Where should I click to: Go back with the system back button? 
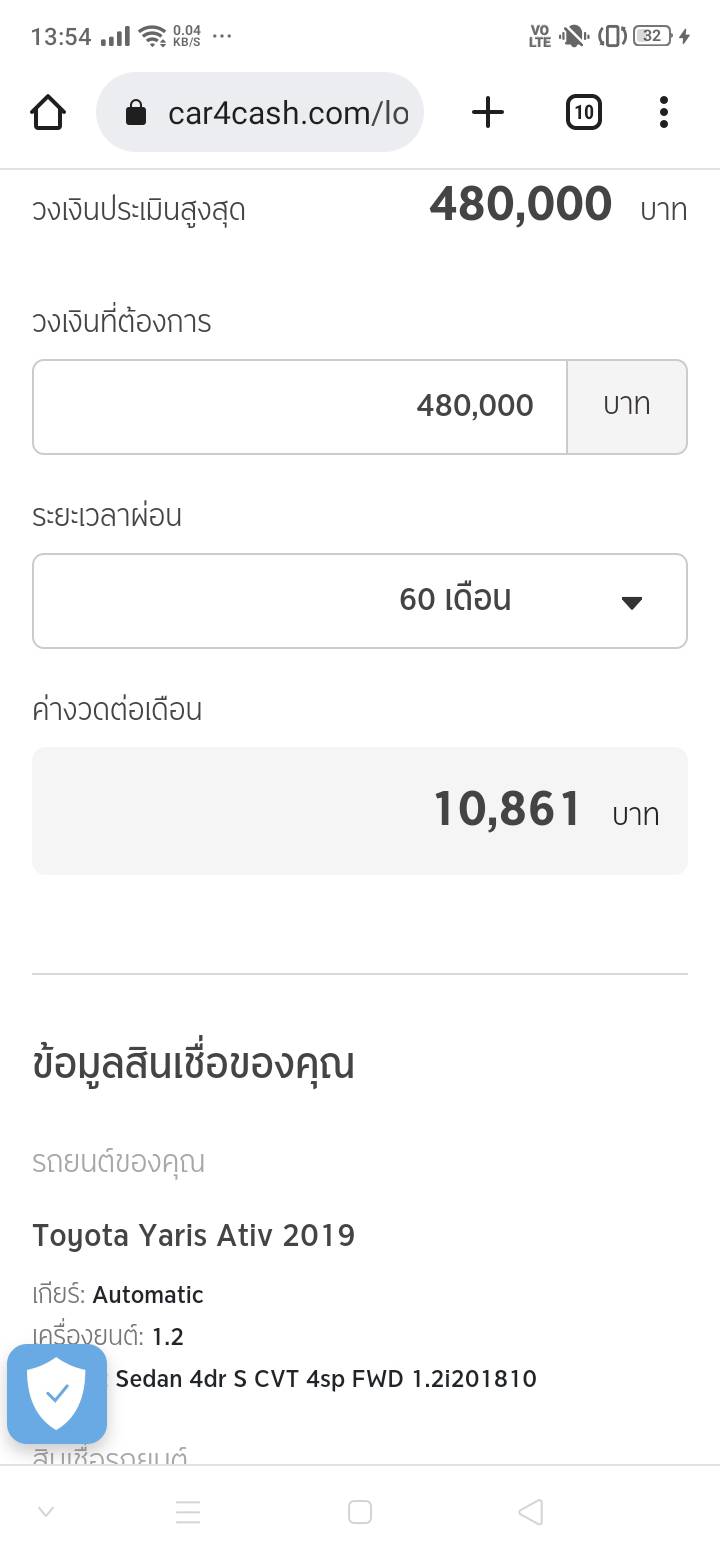(x=531, y=1512)
